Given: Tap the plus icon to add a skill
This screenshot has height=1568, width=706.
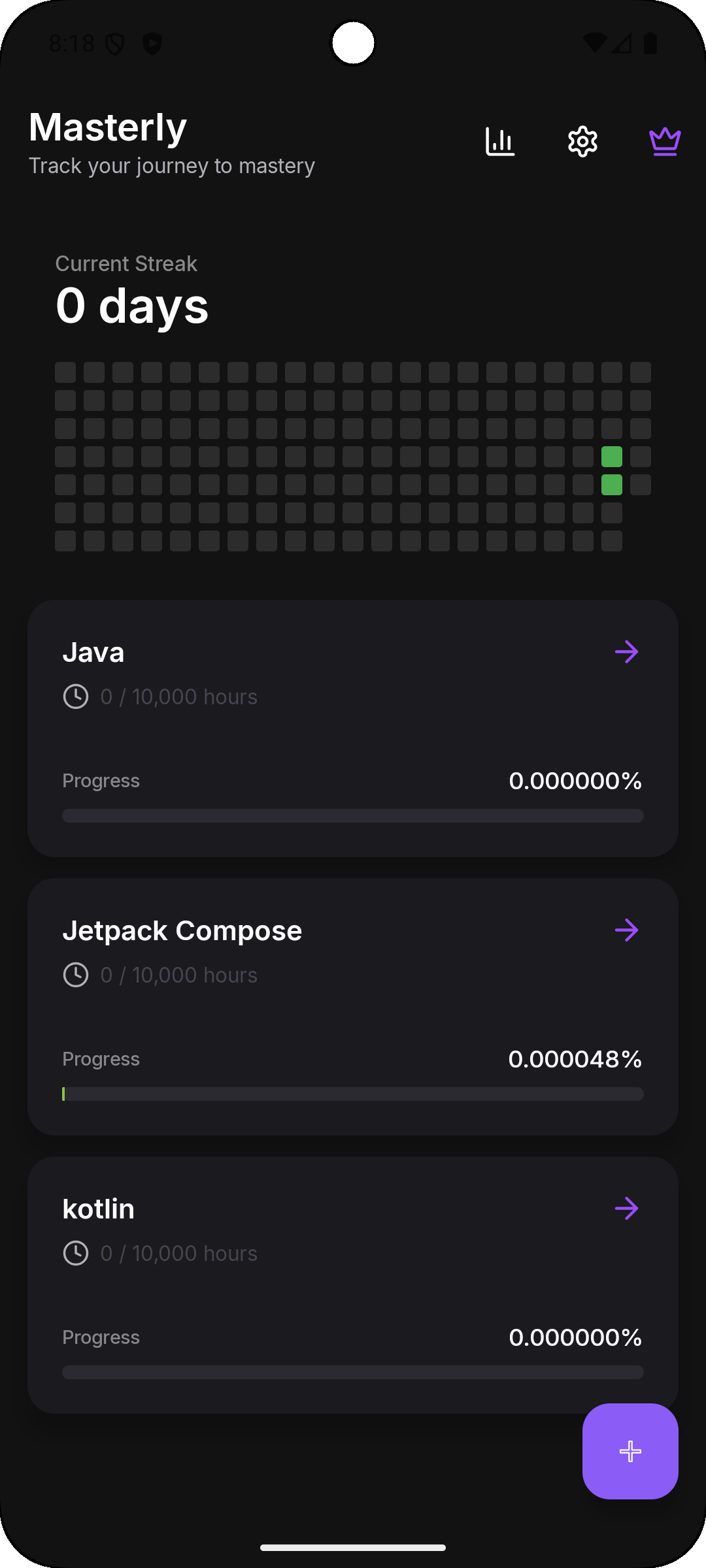Looking at the screenshot, I should click(630, 1451).
